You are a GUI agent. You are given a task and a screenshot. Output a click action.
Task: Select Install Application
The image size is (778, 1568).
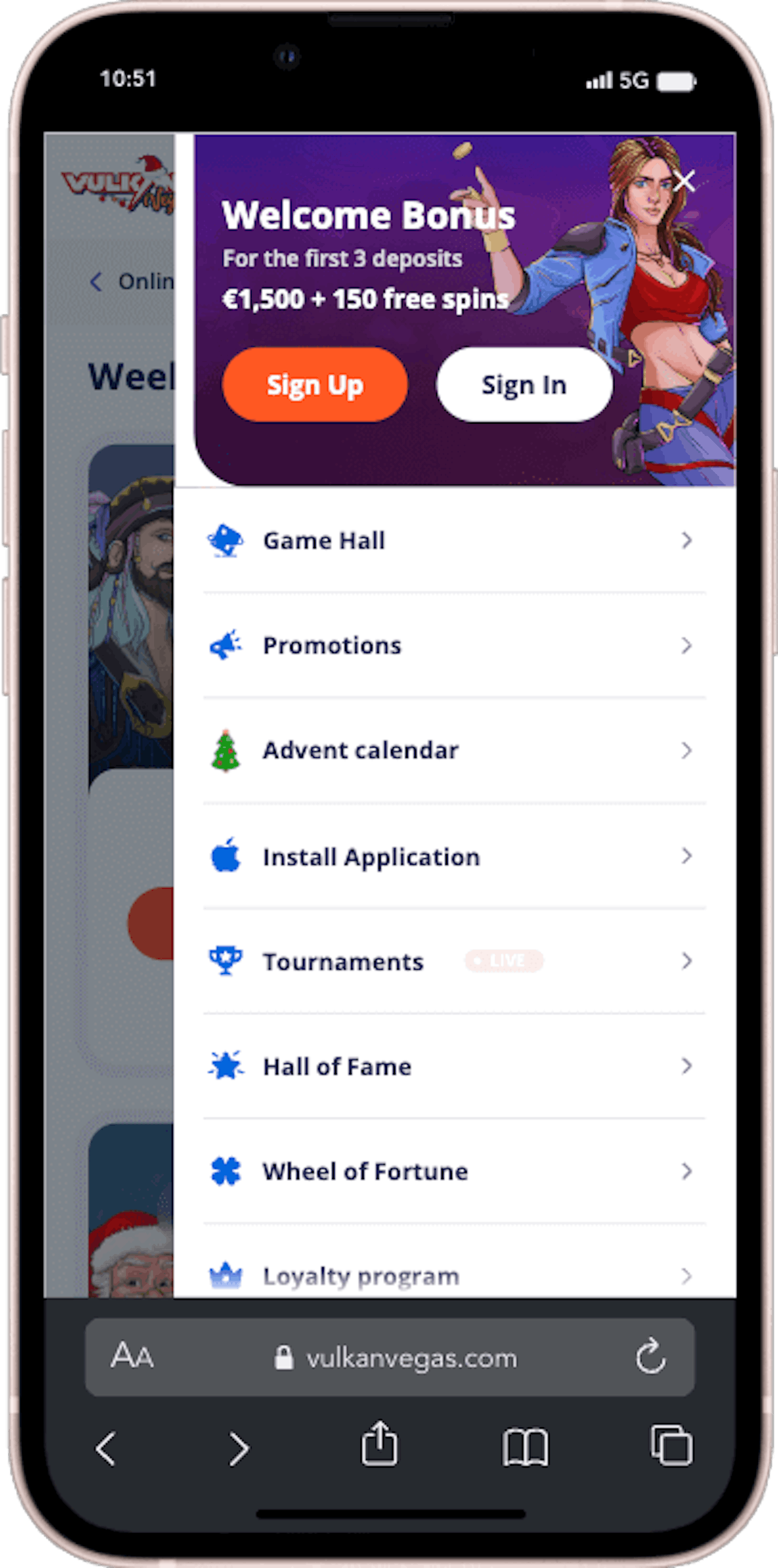(x=450, y=856)
